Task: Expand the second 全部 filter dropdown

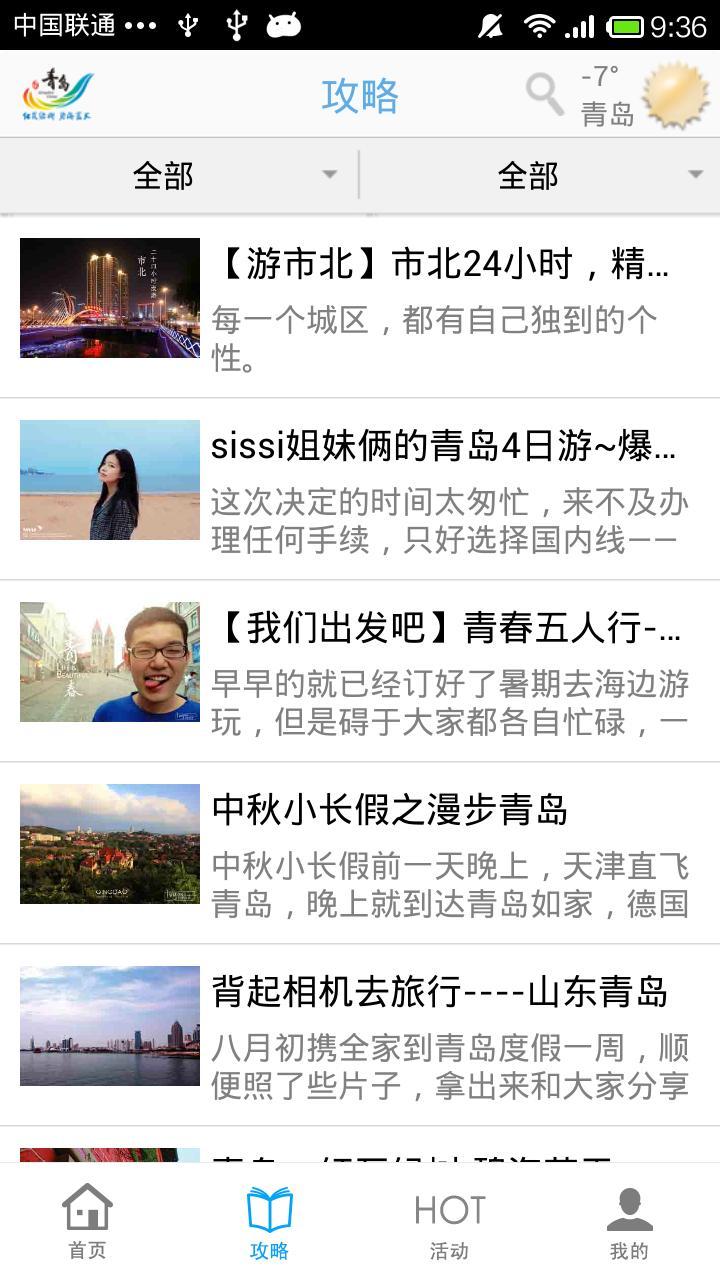Action: (x=540, y=176)
